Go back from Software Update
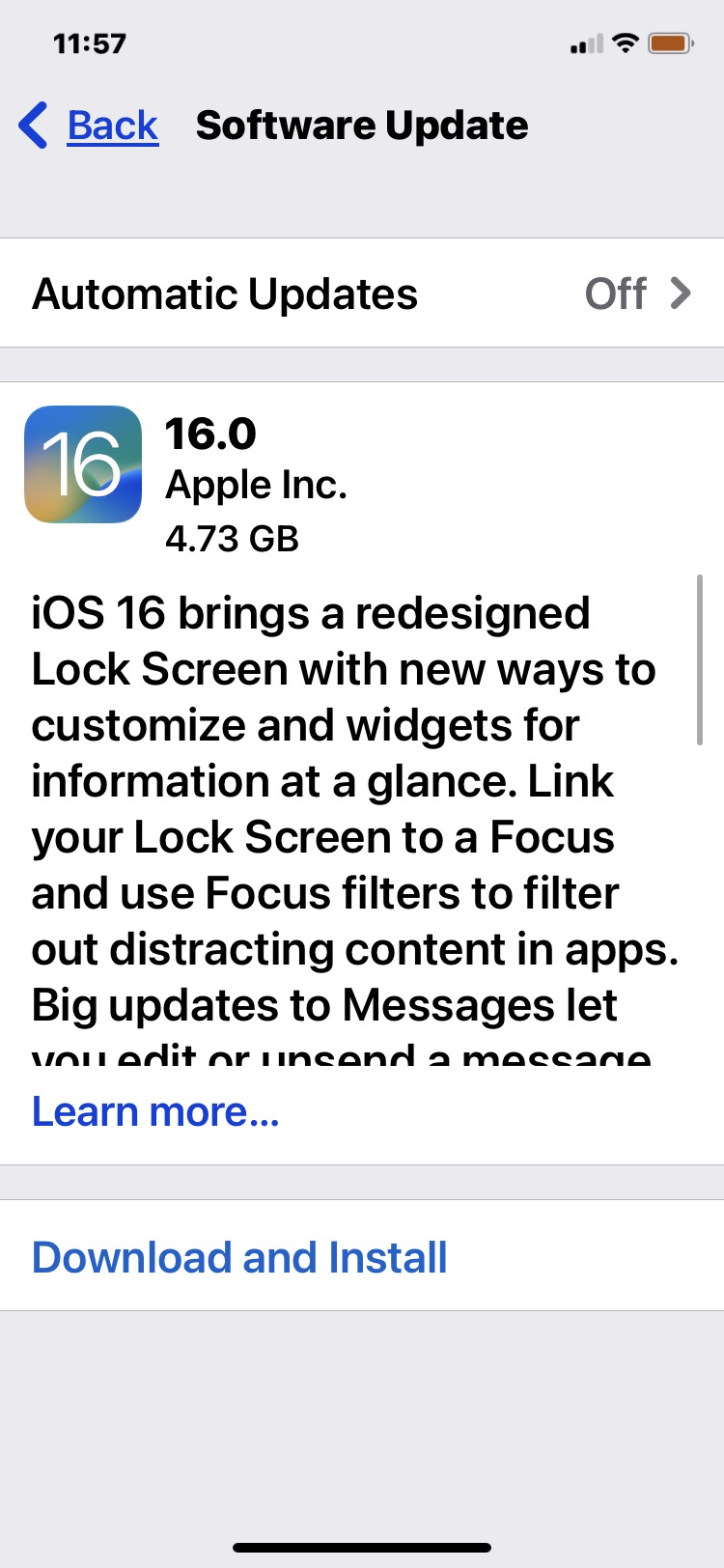This screenshot has height=1568, width=724. [90, 126]
